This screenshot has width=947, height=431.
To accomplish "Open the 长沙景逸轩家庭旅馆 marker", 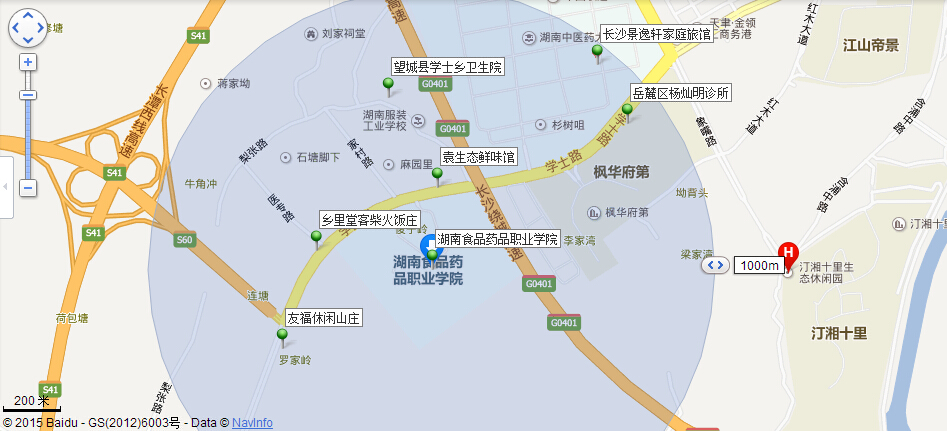I will (x=598, y=52).
